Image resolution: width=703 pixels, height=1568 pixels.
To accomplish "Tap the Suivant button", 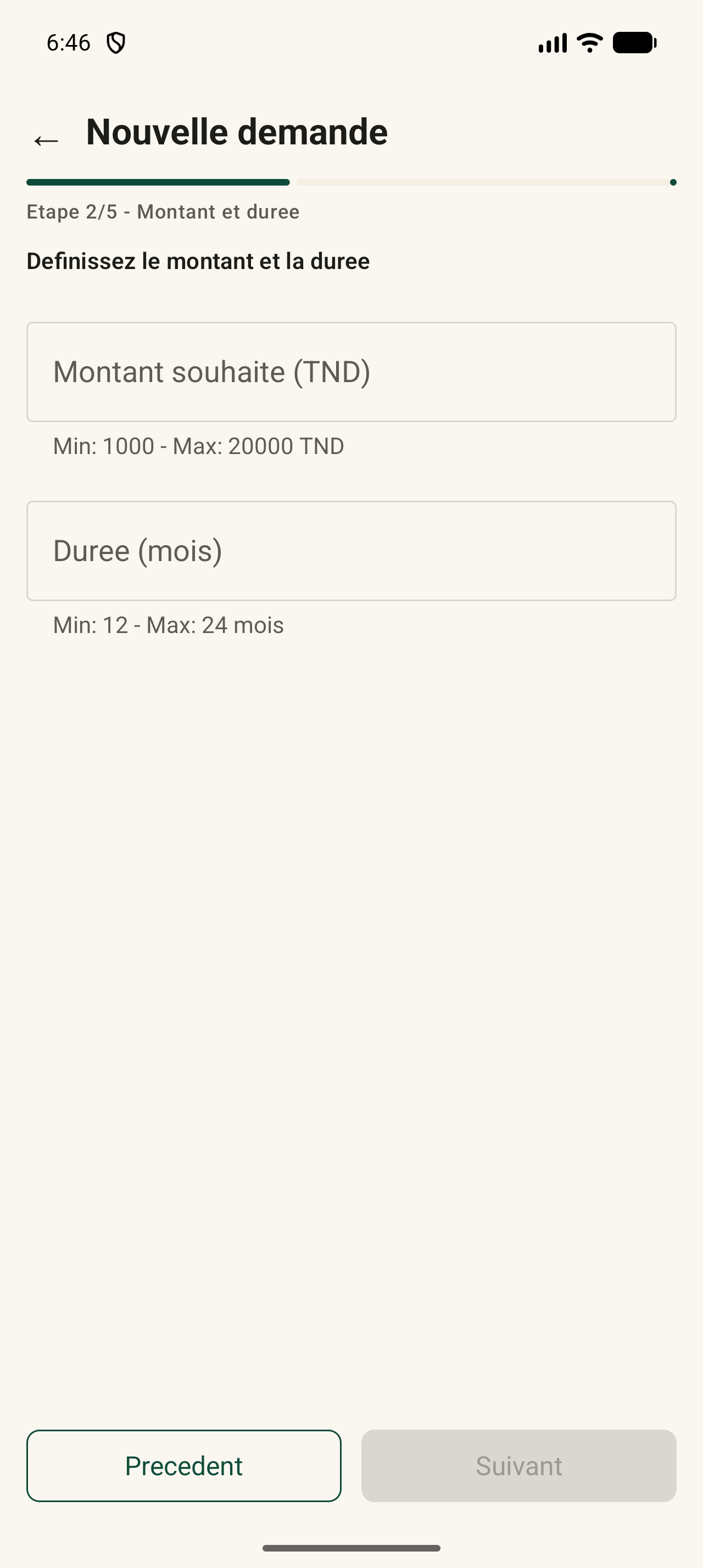I will [518, 1466].
